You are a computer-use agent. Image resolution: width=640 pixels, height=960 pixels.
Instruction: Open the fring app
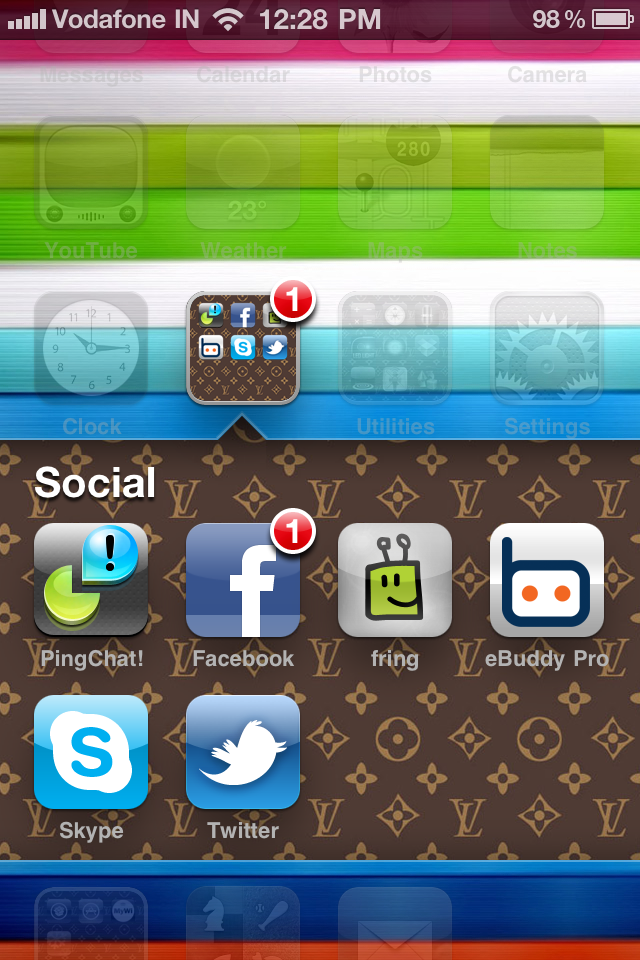395,580
